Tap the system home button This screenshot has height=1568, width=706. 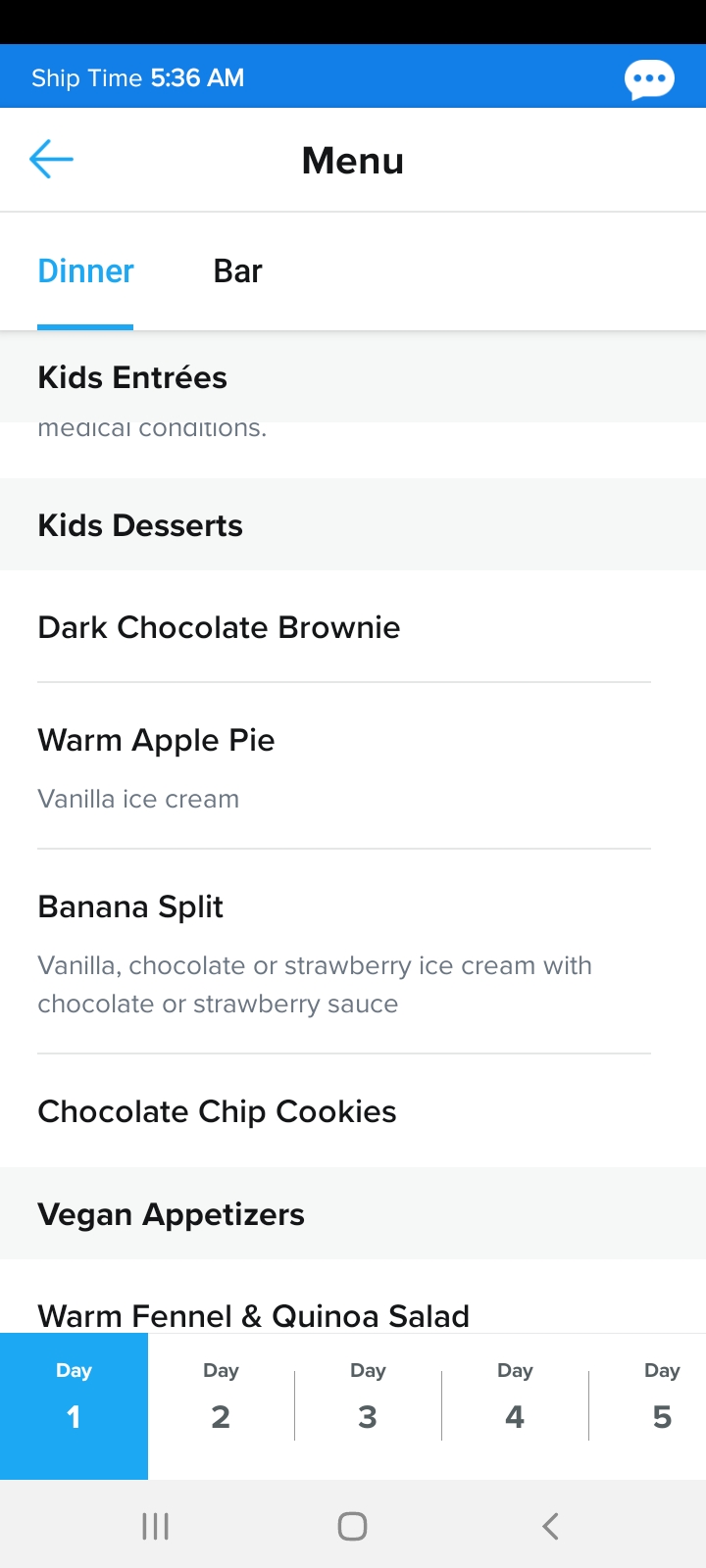[x=352, y=1526]
